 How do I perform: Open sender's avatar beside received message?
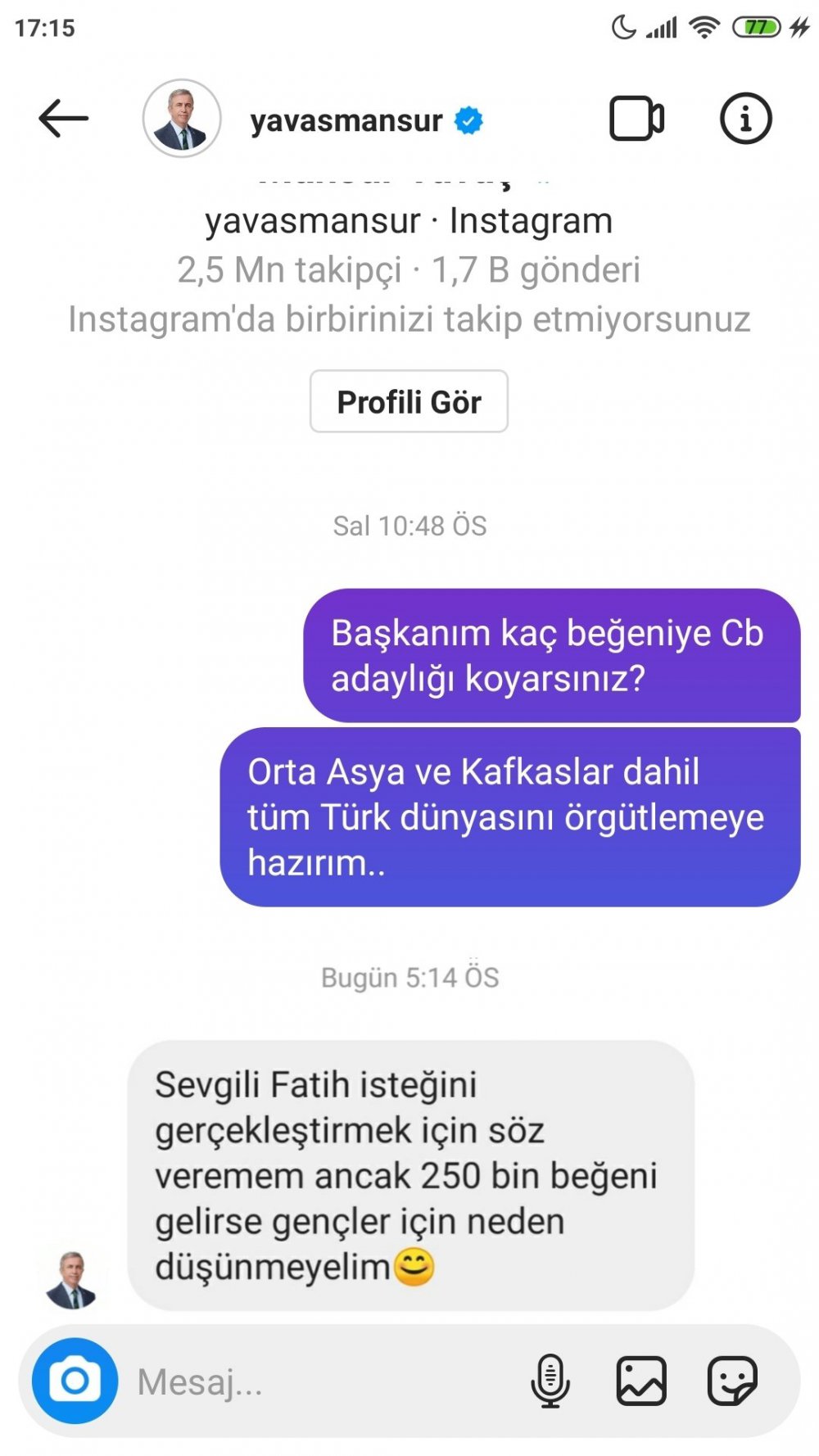[x=72, y=1279]
